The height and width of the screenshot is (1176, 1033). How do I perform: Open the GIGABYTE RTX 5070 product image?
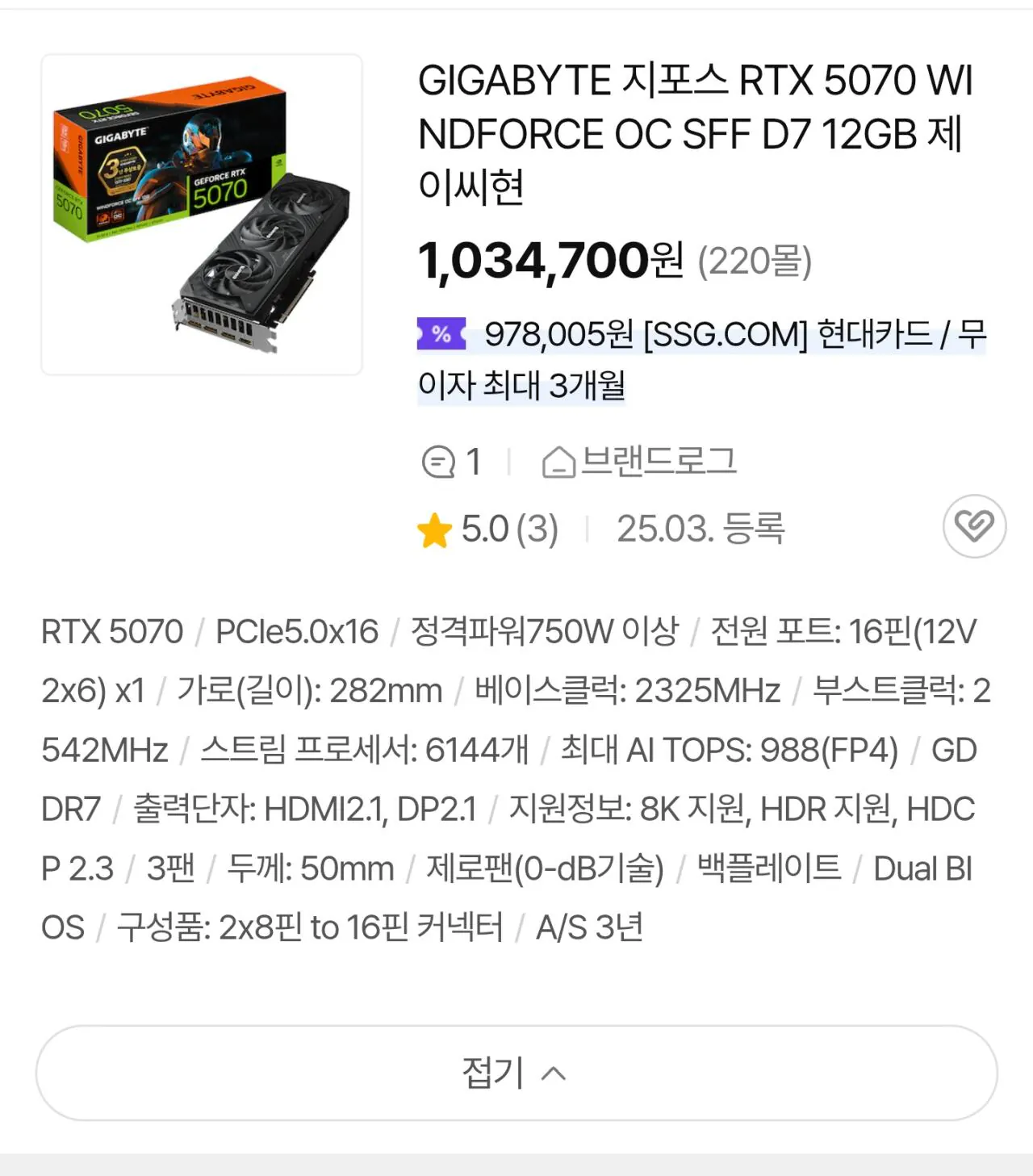tap(202, 215)
